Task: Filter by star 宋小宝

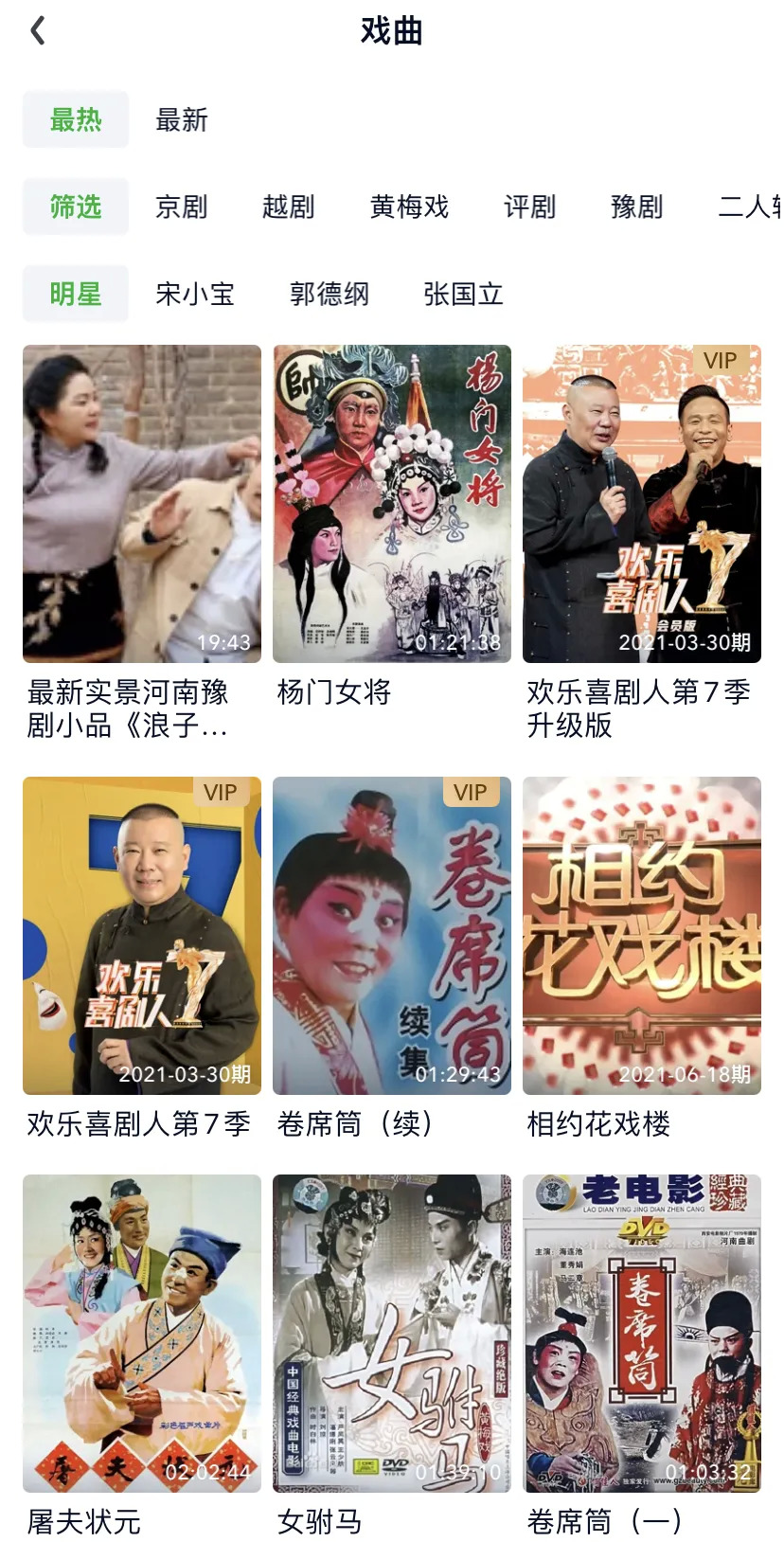Action: (195, 295)
